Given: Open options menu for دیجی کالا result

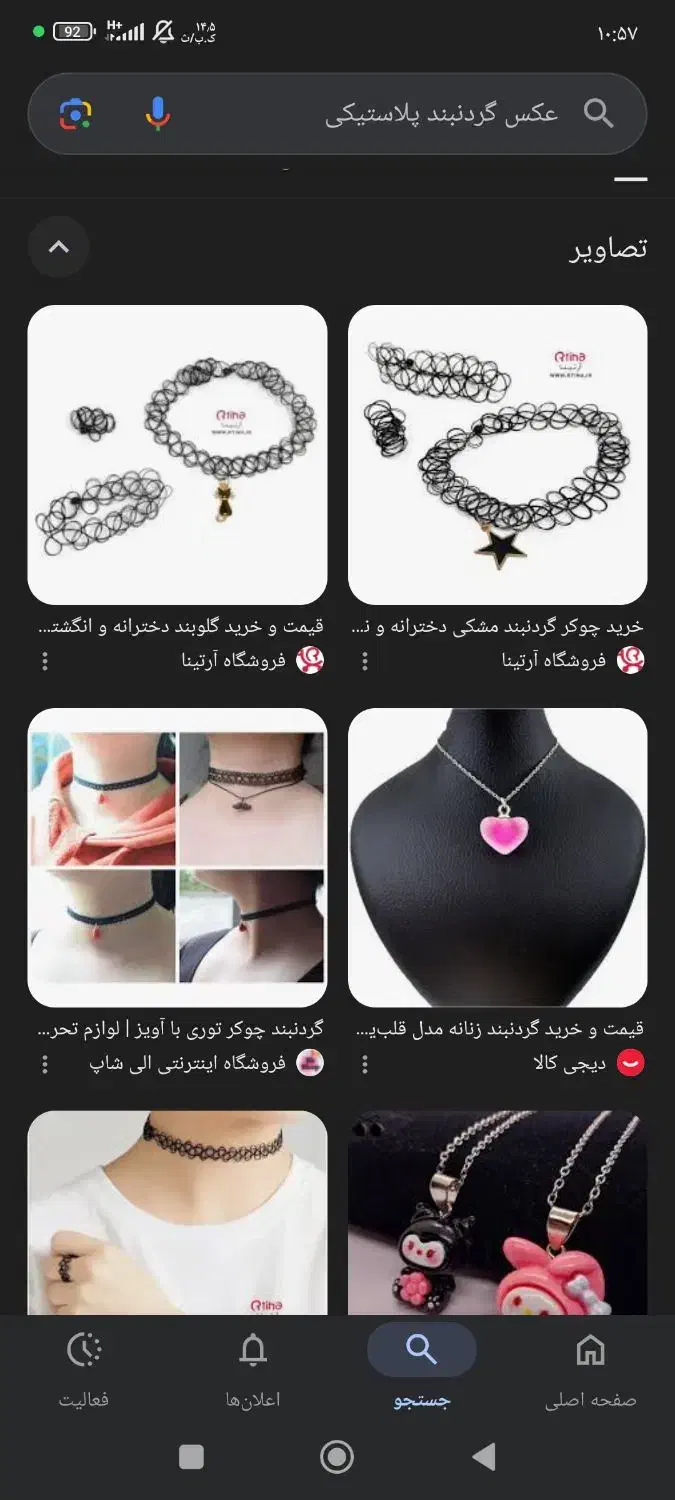Looking at the screenshot, I should tap(365, 1064).
